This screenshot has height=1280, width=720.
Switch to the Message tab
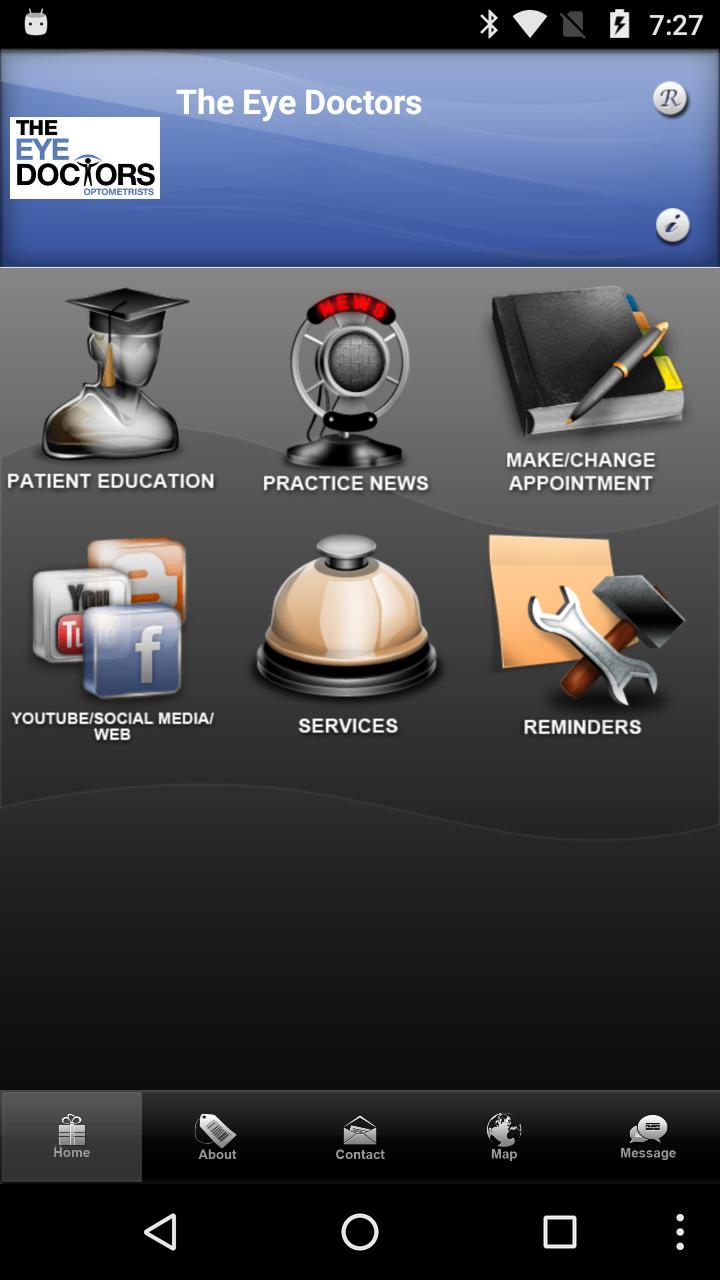pyautogui.click(x=648, y=1137)
